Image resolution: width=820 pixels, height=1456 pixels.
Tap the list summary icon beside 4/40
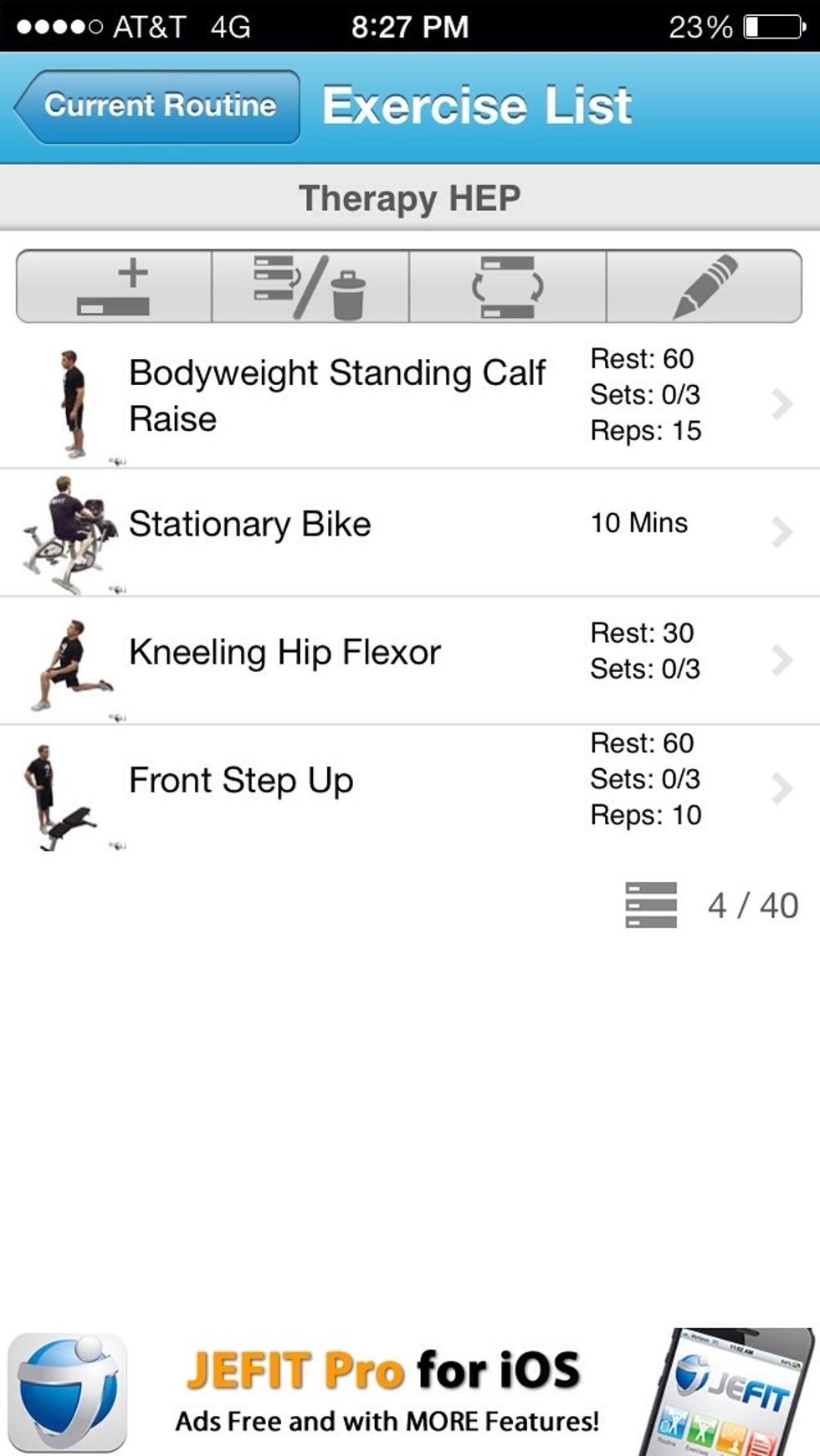[x=653, y=904]
